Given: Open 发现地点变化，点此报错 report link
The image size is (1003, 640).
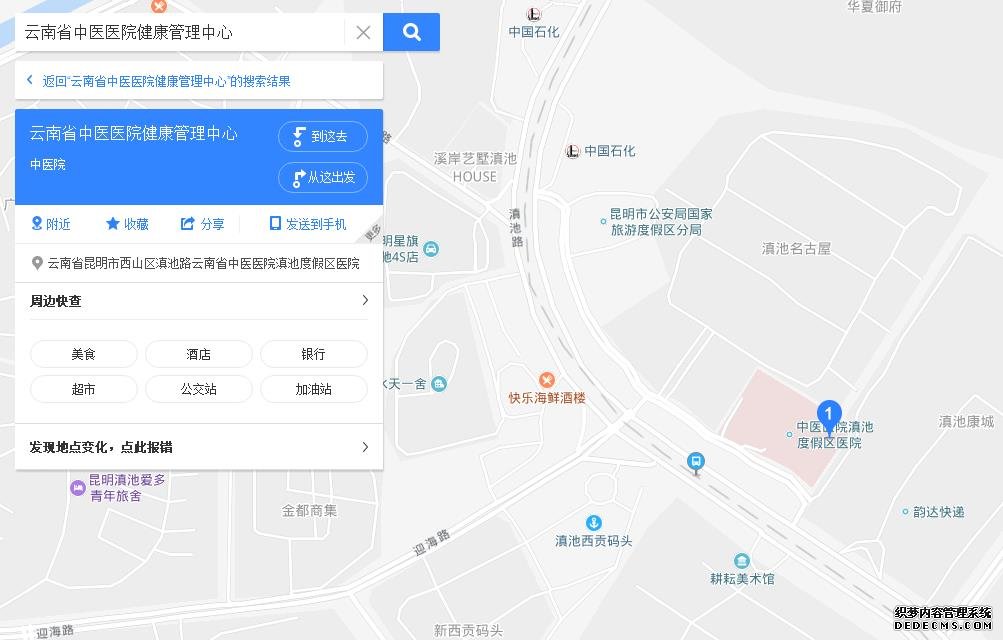Looking at the screenshot, I should pyautogui.click(x=198, y=447).
